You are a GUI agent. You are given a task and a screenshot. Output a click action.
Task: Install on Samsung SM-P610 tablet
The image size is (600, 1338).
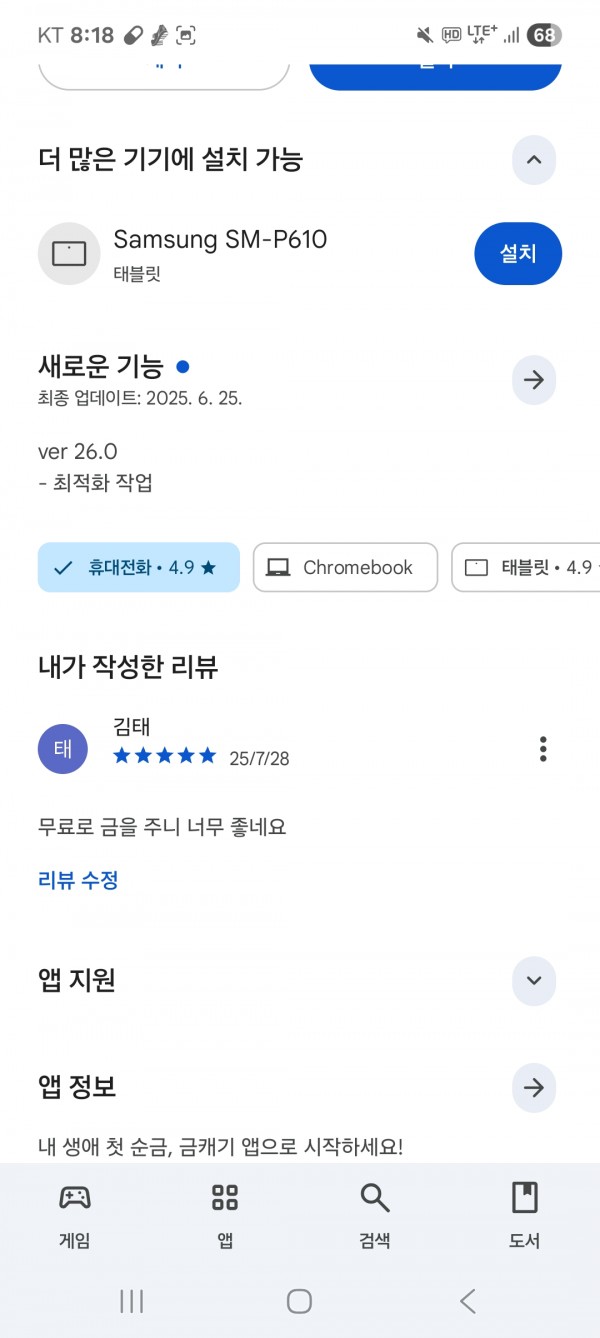(518, 254)
